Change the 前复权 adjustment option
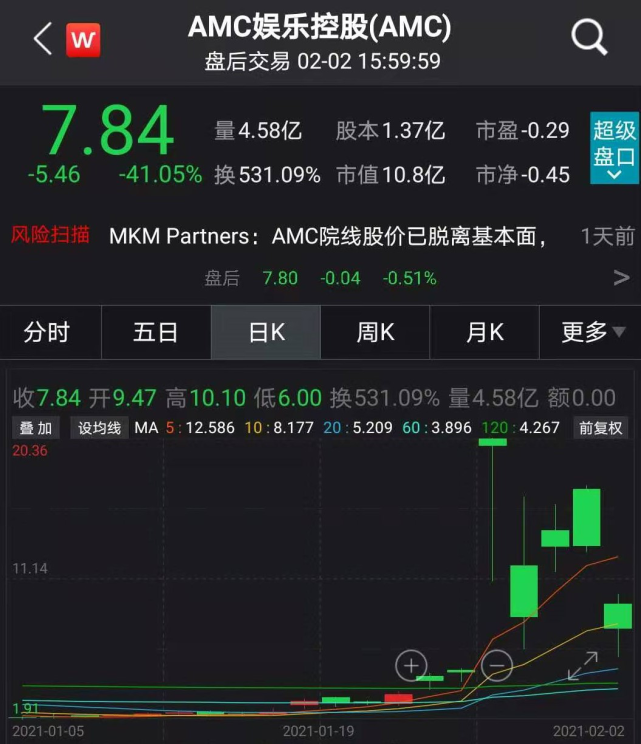The image size is (641, 744). (x=602, y=428)
